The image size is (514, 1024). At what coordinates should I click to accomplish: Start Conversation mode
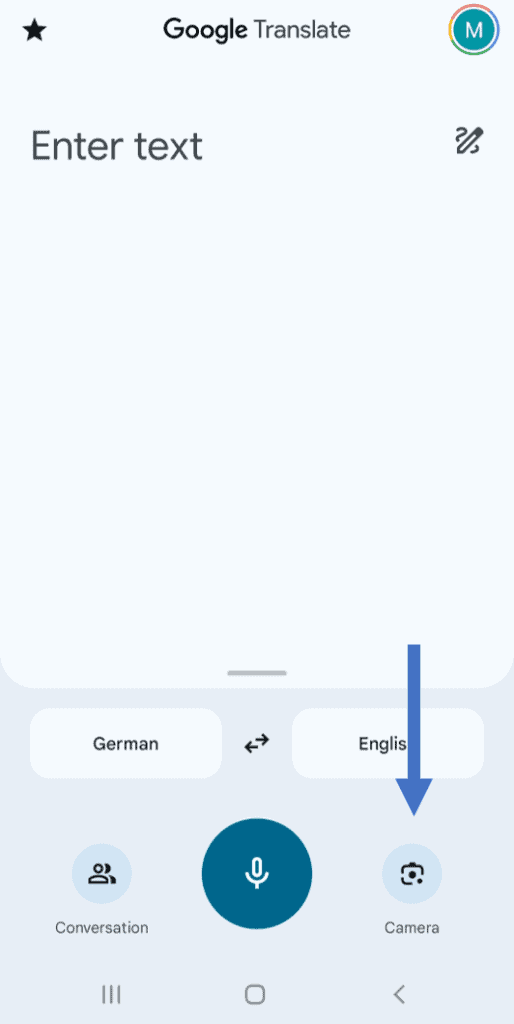point(102,874)
